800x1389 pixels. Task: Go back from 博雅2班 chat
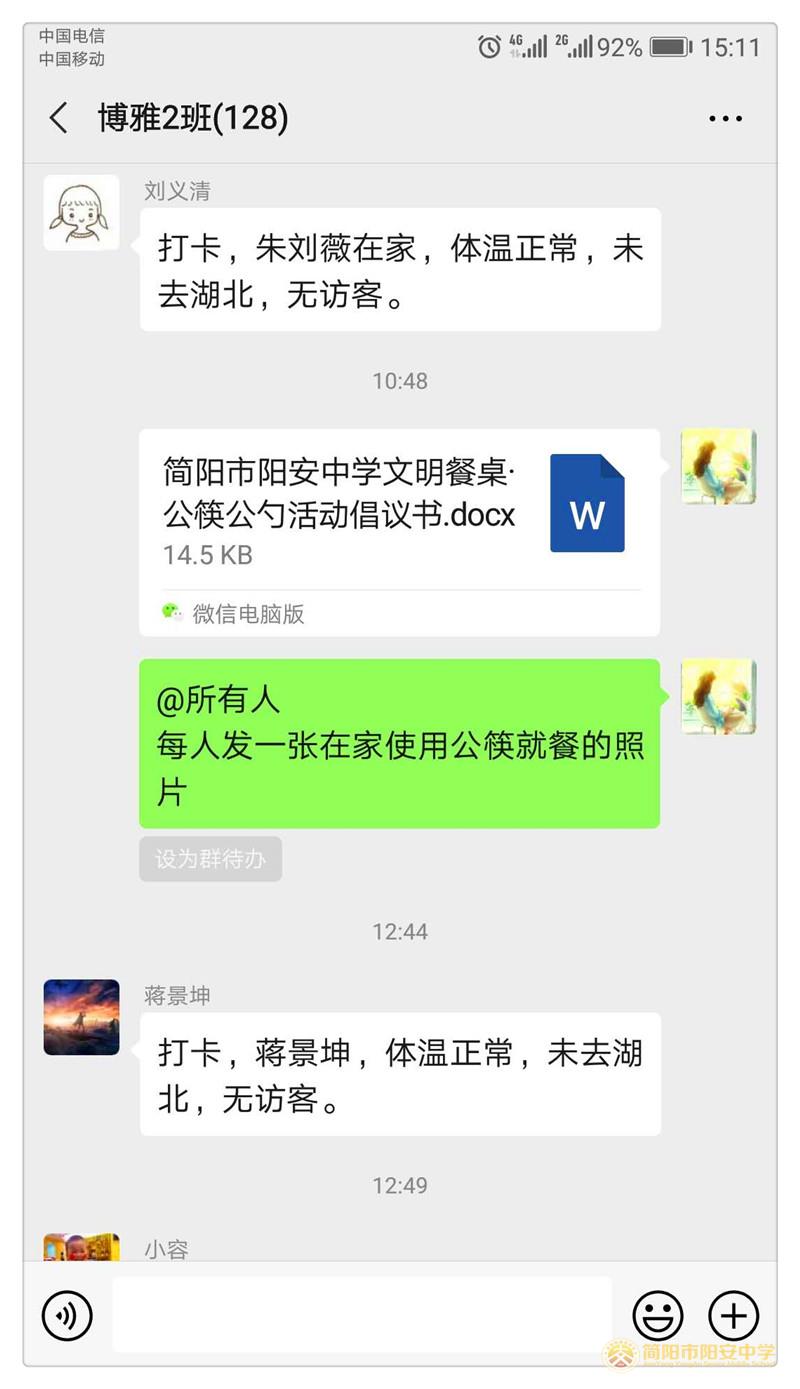[59, 118]
